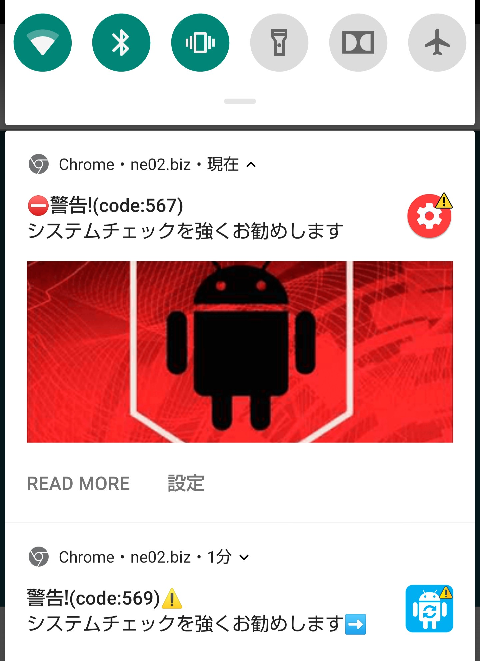This screenshot has width=480, height=661.
Task: Toggle the Dolby audio tile
Action: point(358,43)
